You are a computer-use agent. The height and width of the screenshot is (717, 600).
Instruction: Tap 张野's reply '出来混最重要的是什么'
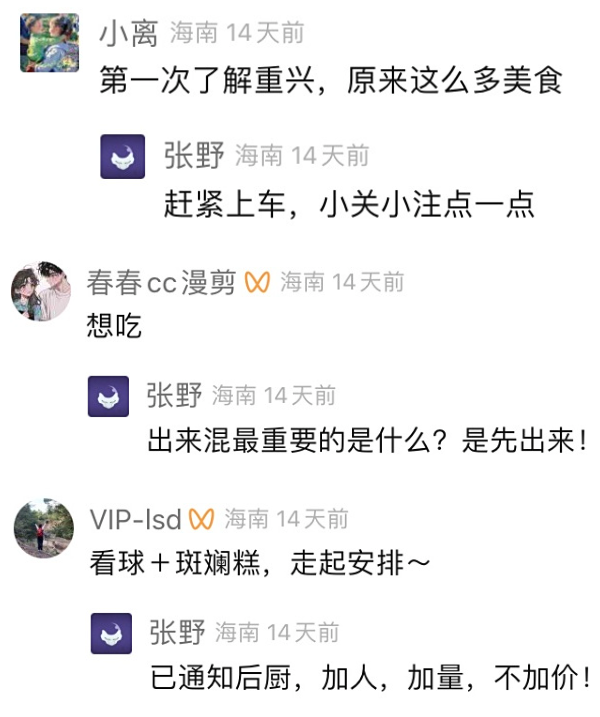coord(366,441)
